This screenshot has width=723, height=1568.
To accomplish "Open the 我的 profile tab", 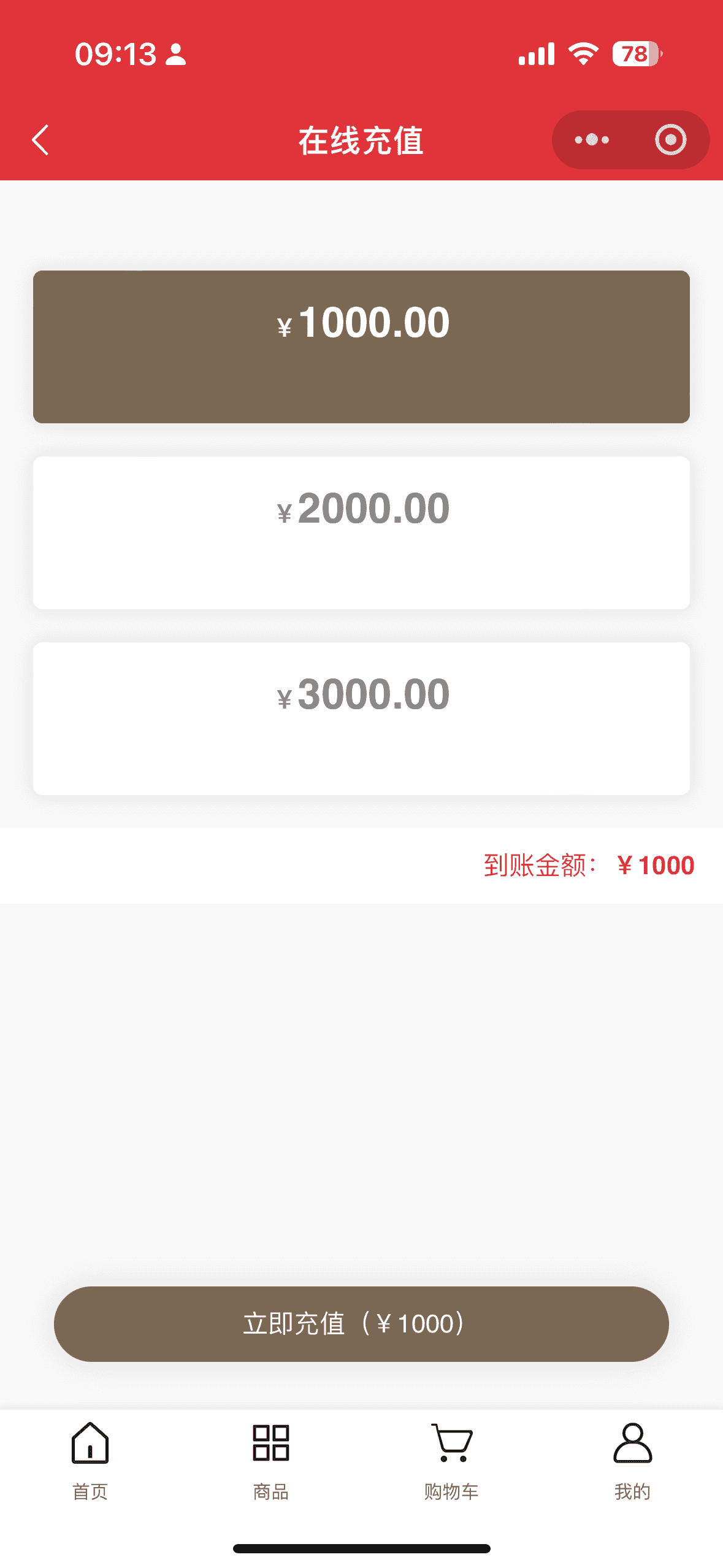I will coord(632,1461).
